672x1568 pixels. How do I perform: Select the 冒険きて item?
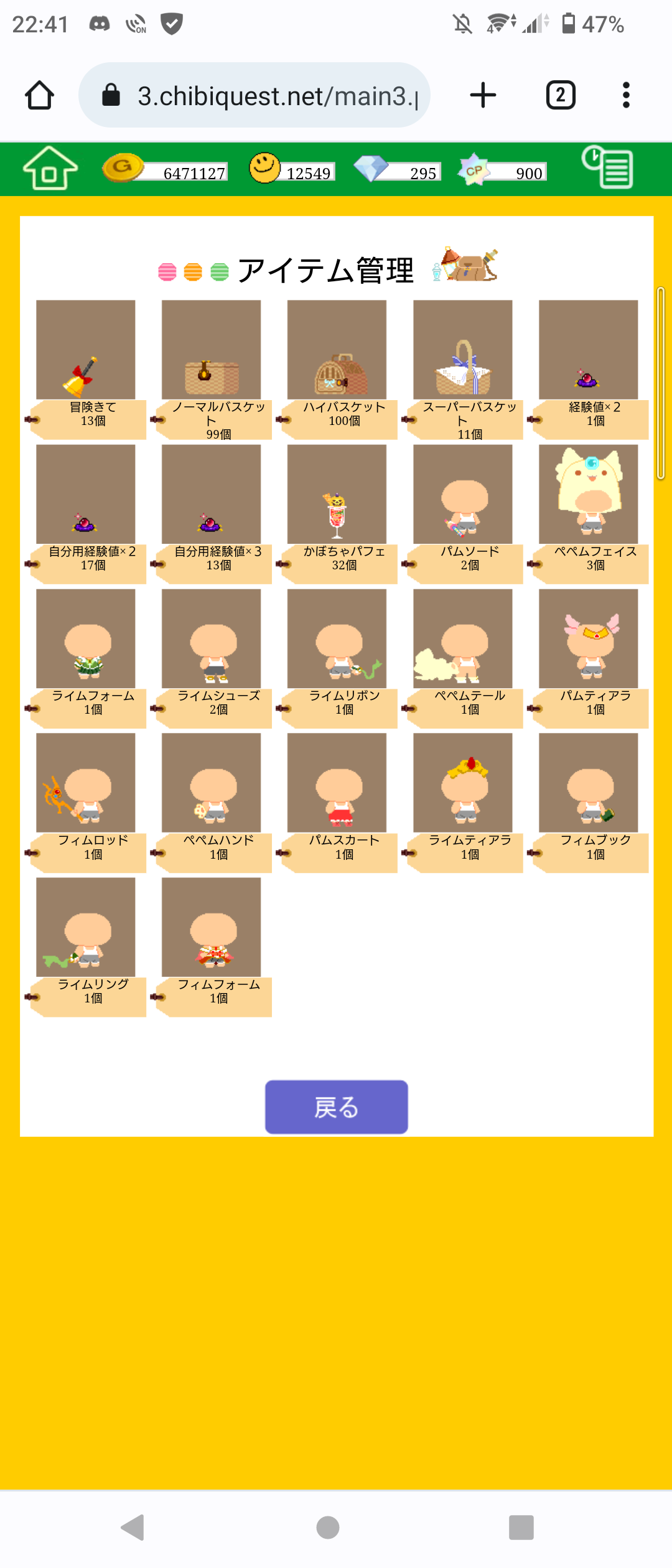coord(86,351)
